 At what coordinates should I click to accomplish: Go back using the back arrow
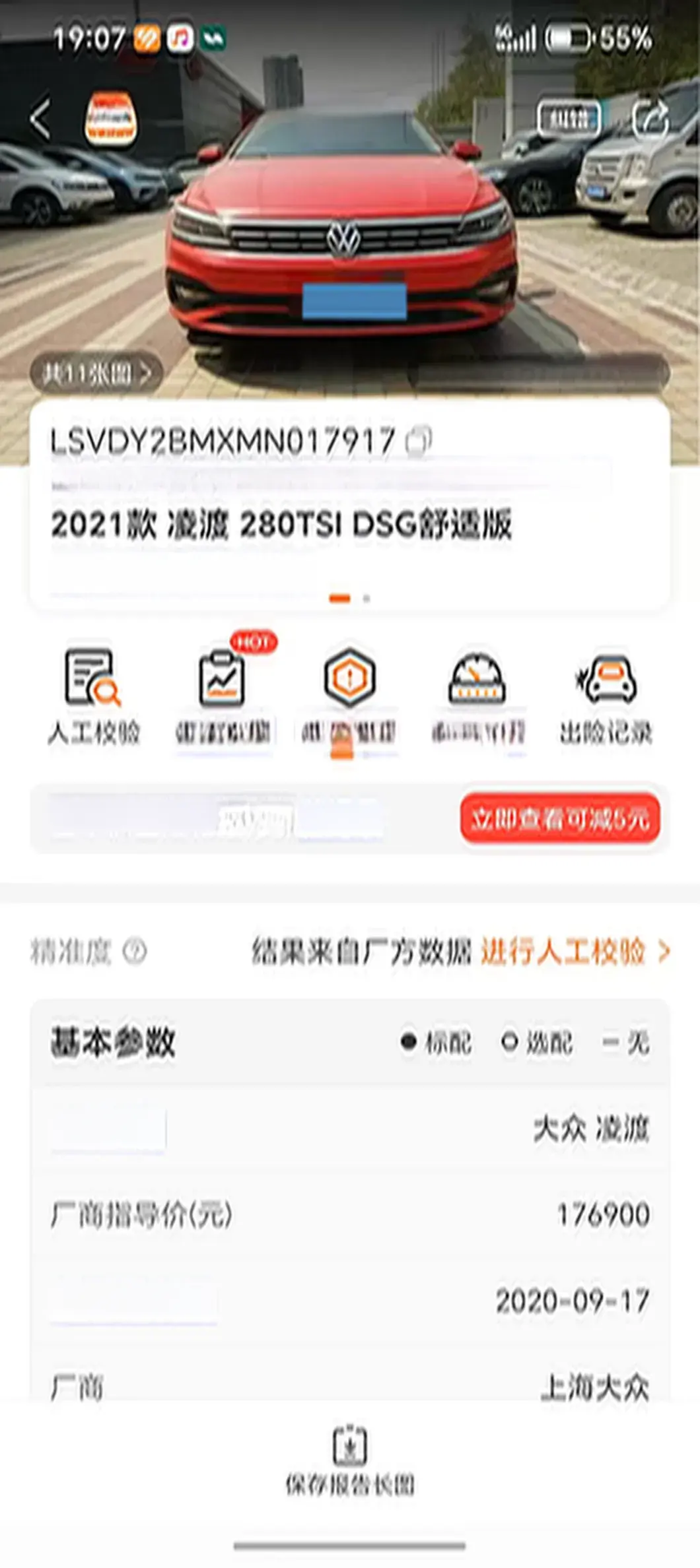[x=40, y=119]
